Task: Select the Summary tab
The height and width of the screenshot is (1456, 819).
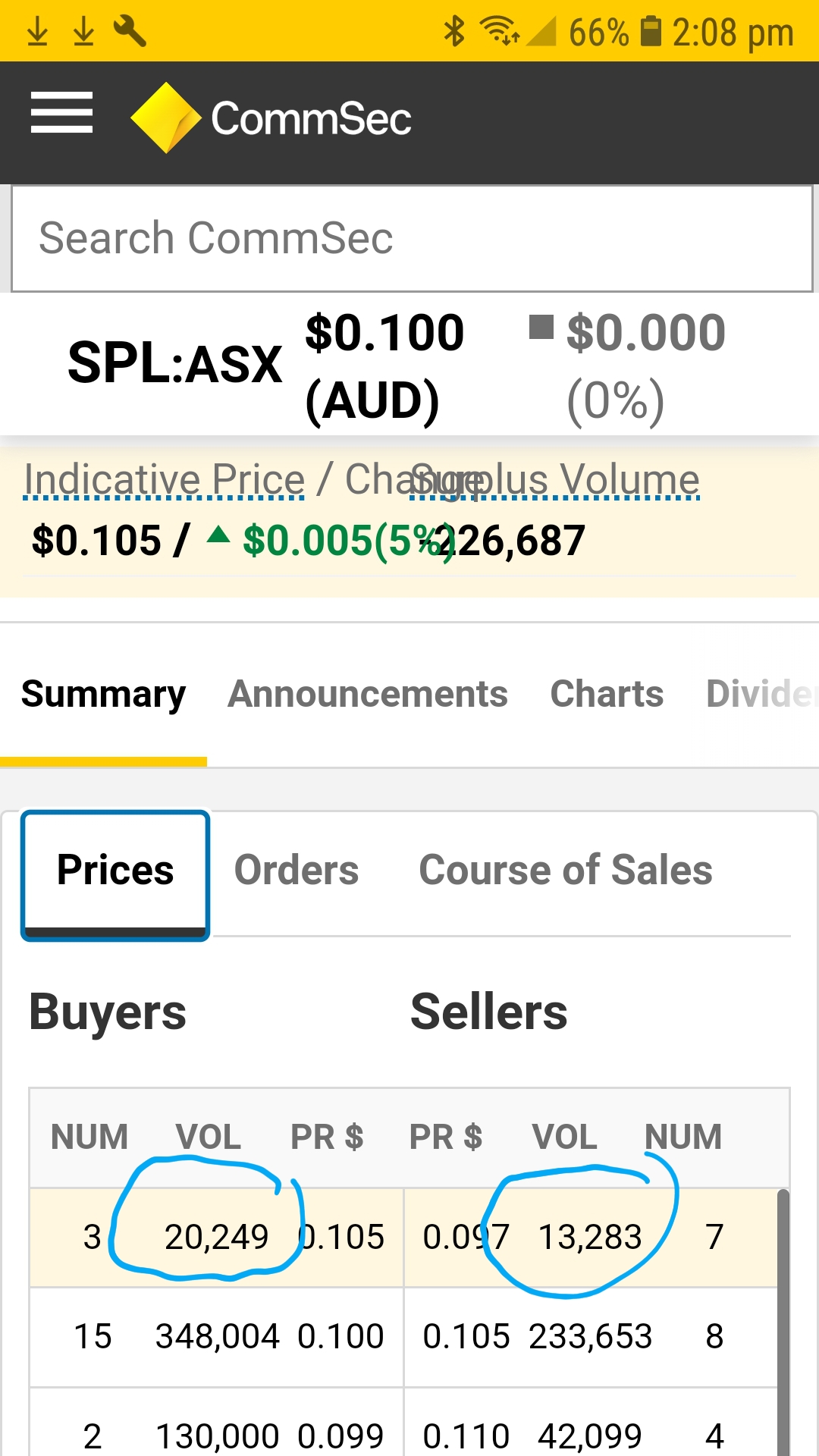Action: pos(104,695)
